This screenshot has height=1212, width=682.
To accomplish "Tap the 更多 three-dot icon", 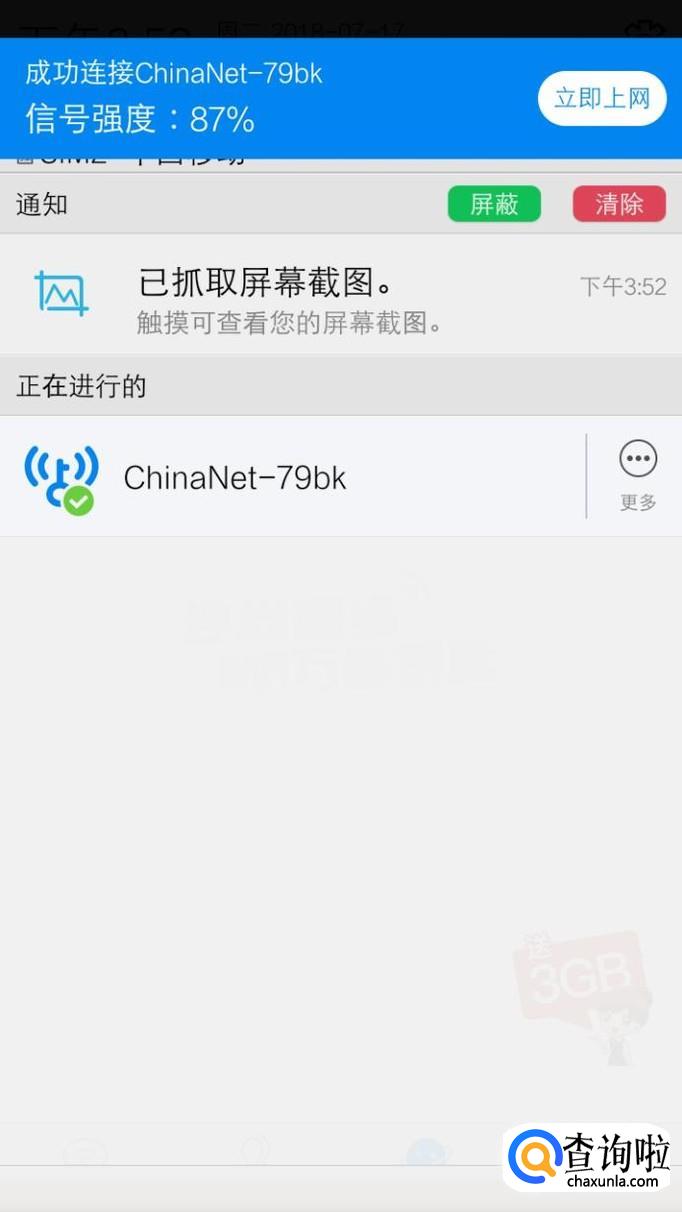I will [638, 460].
